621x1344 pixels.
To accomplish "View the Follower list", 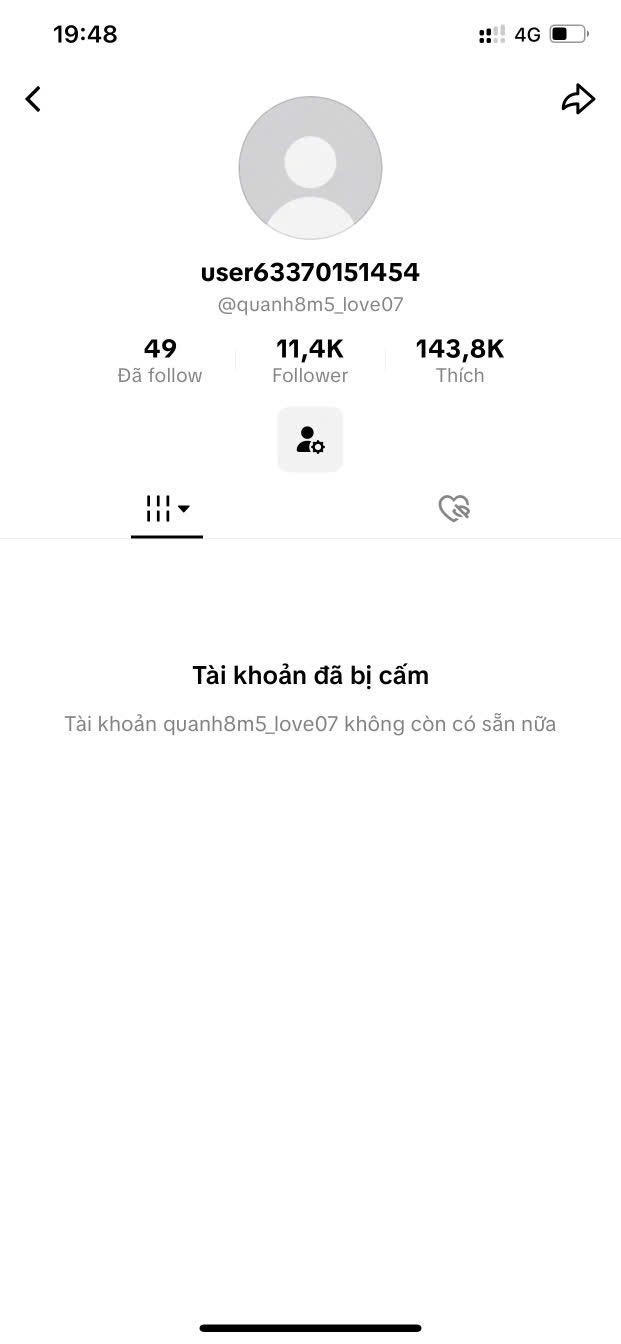I will [x=310, y=361].
